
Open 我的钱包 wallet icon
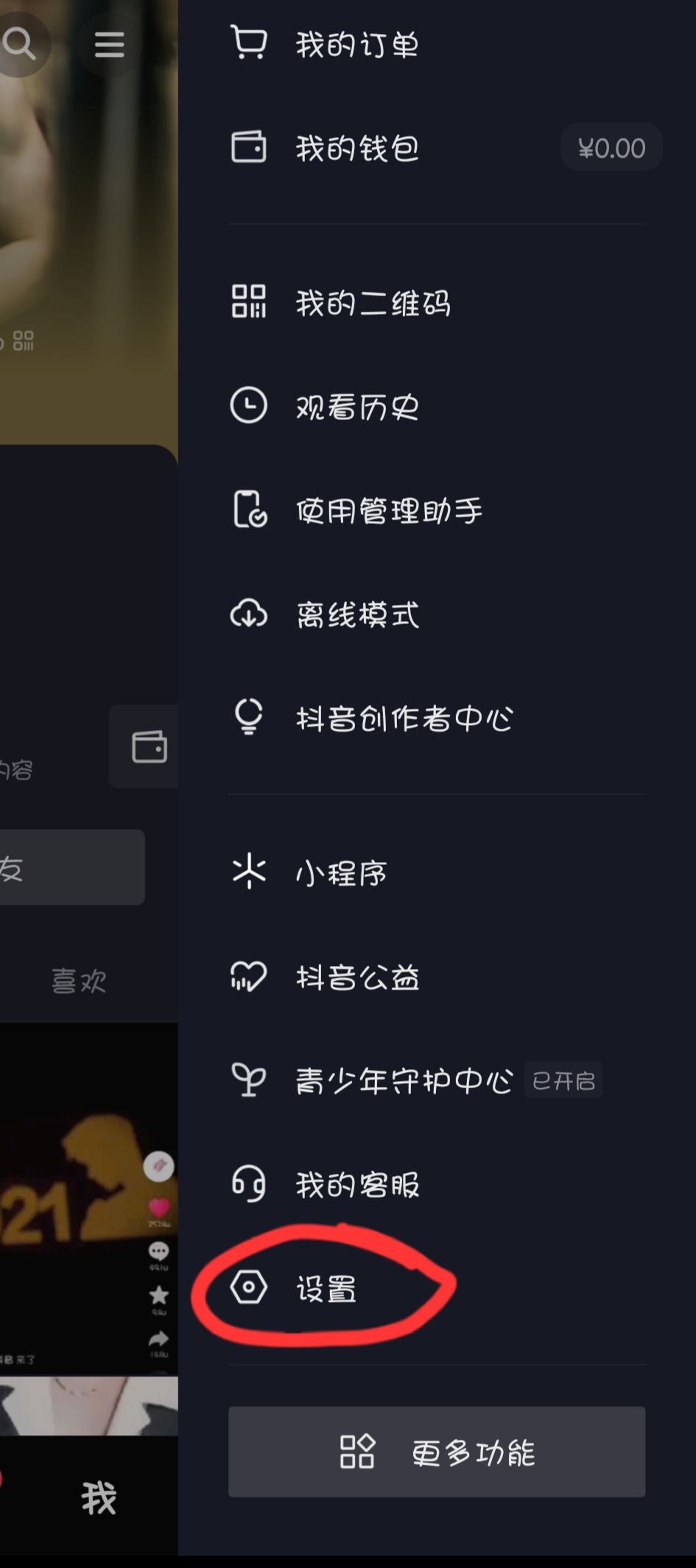pos(250,147)
